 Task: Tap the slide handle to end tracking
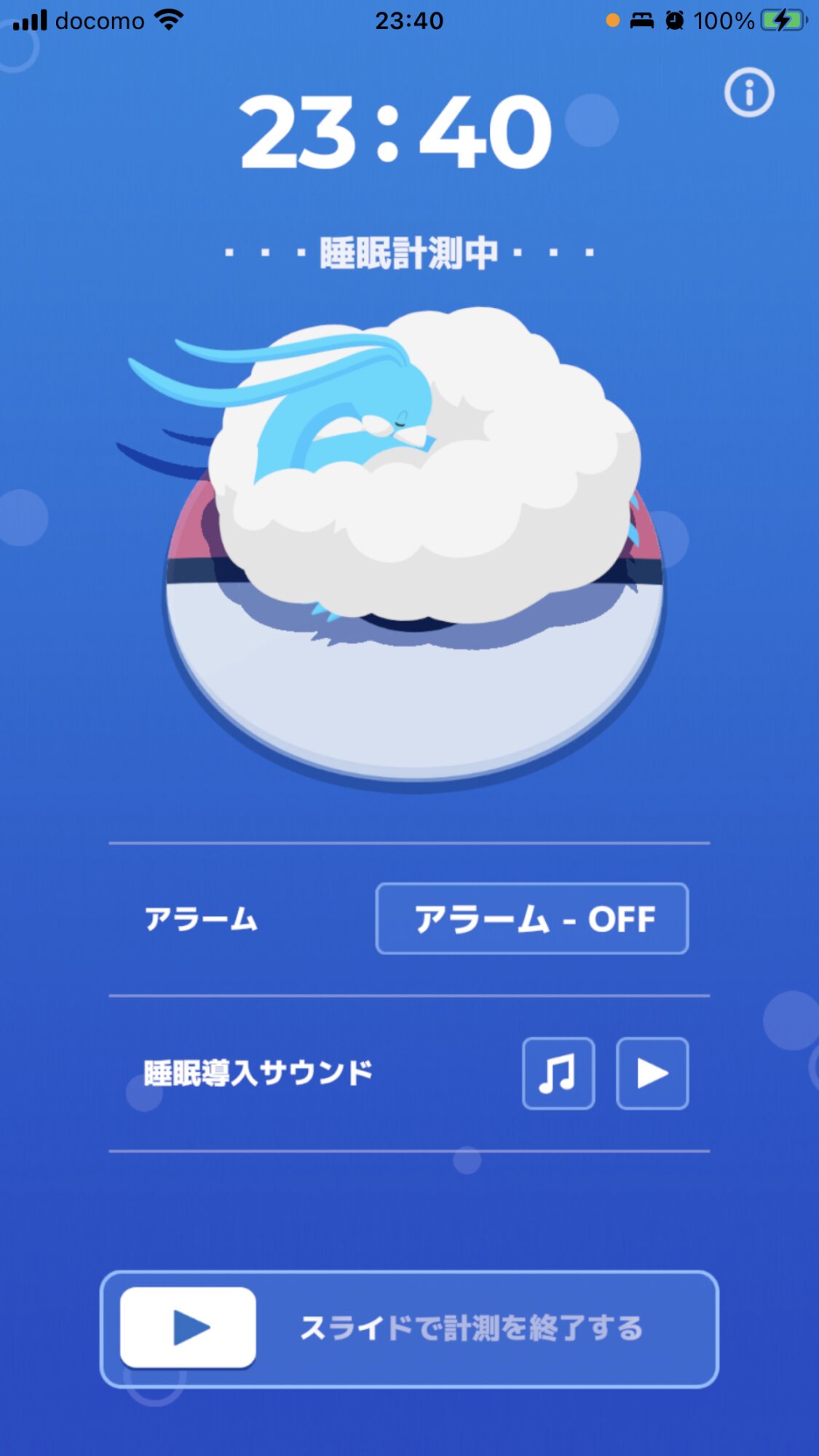(x=188, y=1328)
